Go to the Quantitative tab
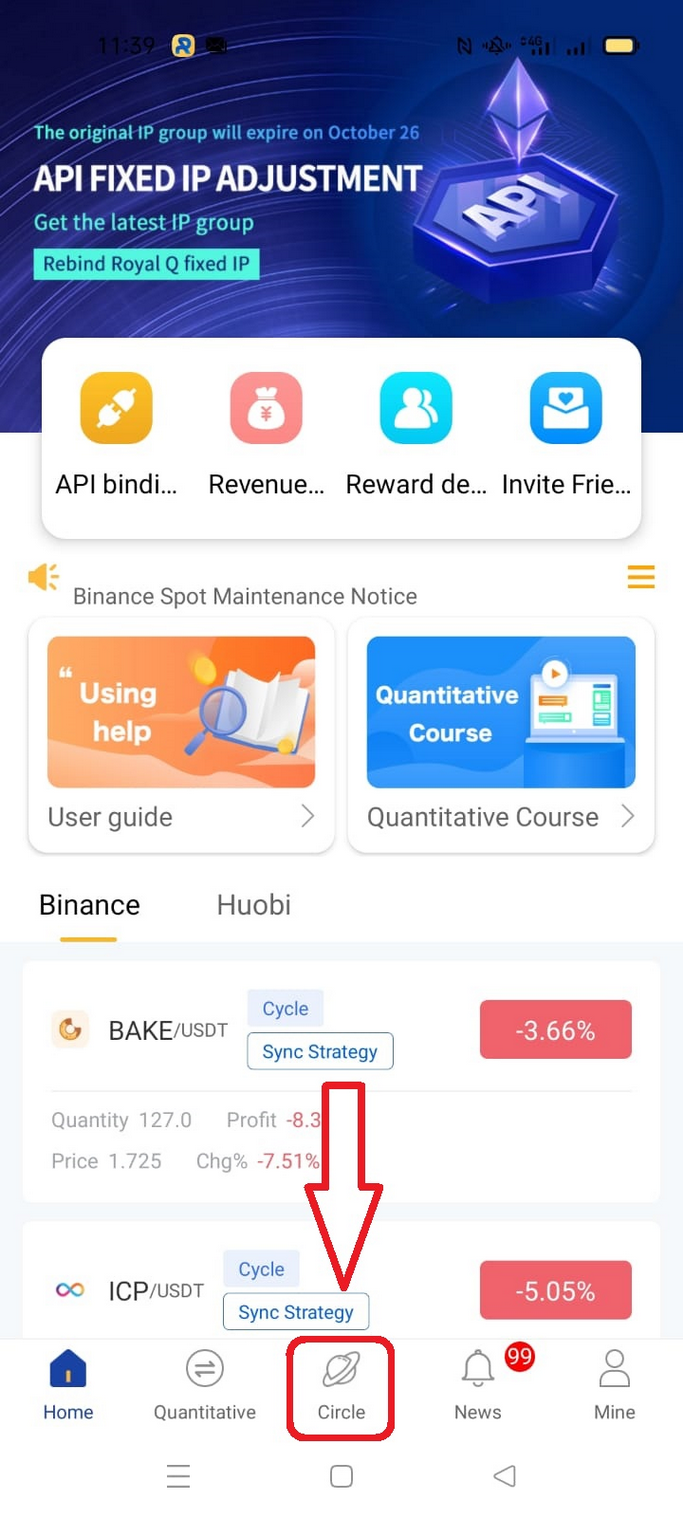 click(x=205, y=1385)
